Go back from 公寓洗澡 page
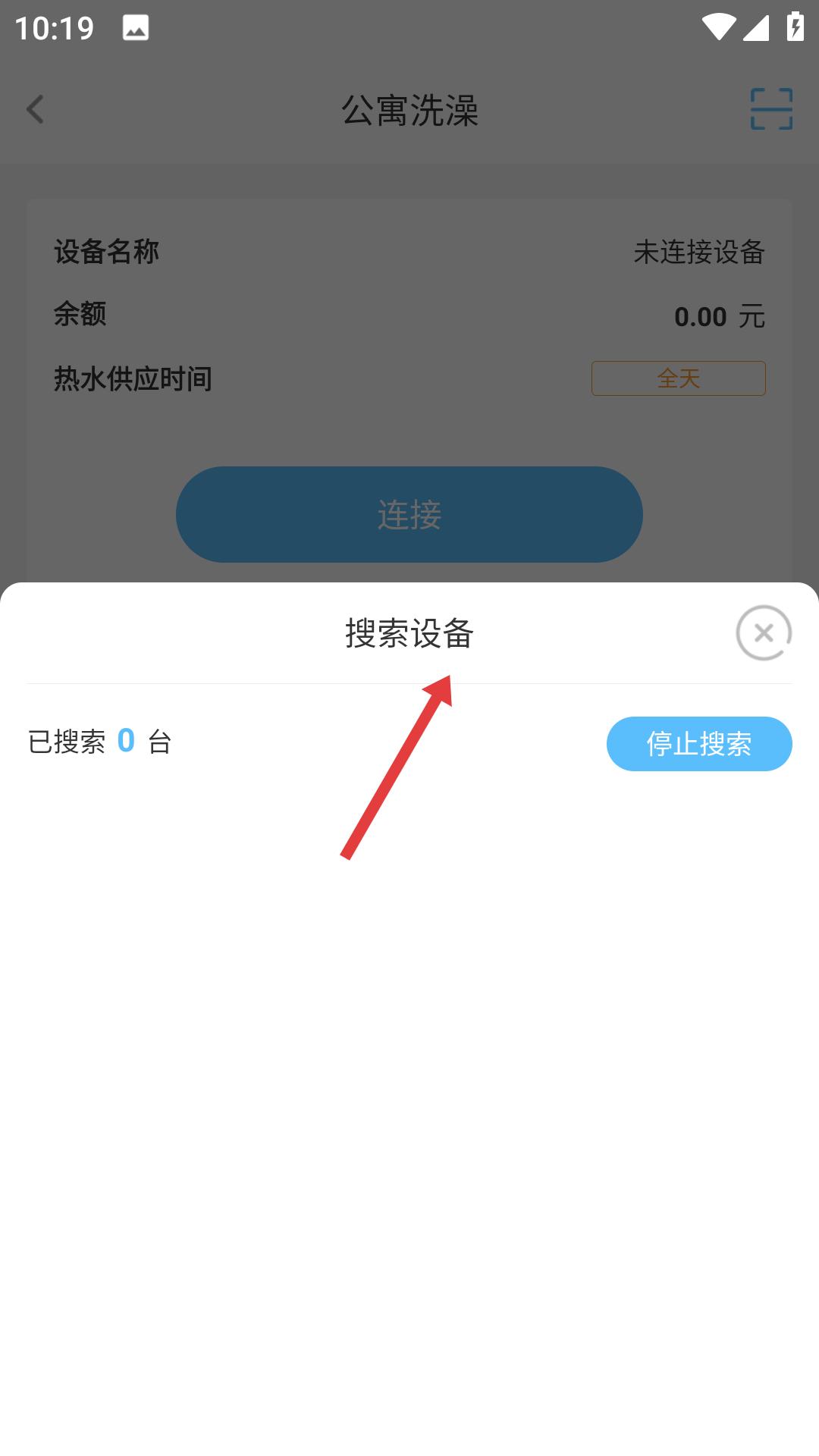This screenshot has height=1456, width=819. 35,109
